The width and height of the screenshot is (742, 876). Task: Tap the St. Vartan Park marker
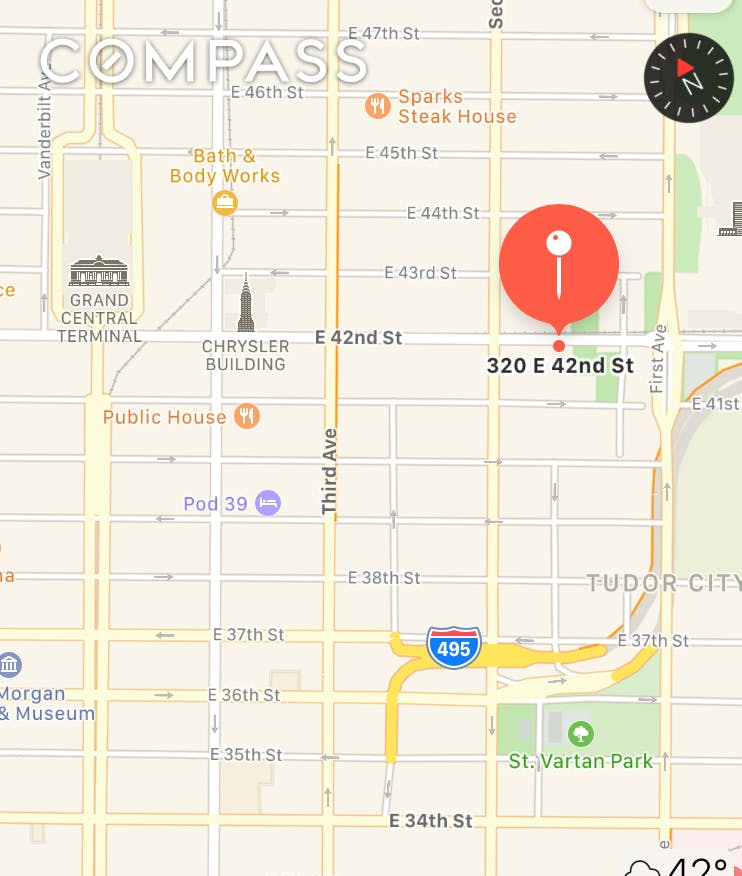point(580,735)
